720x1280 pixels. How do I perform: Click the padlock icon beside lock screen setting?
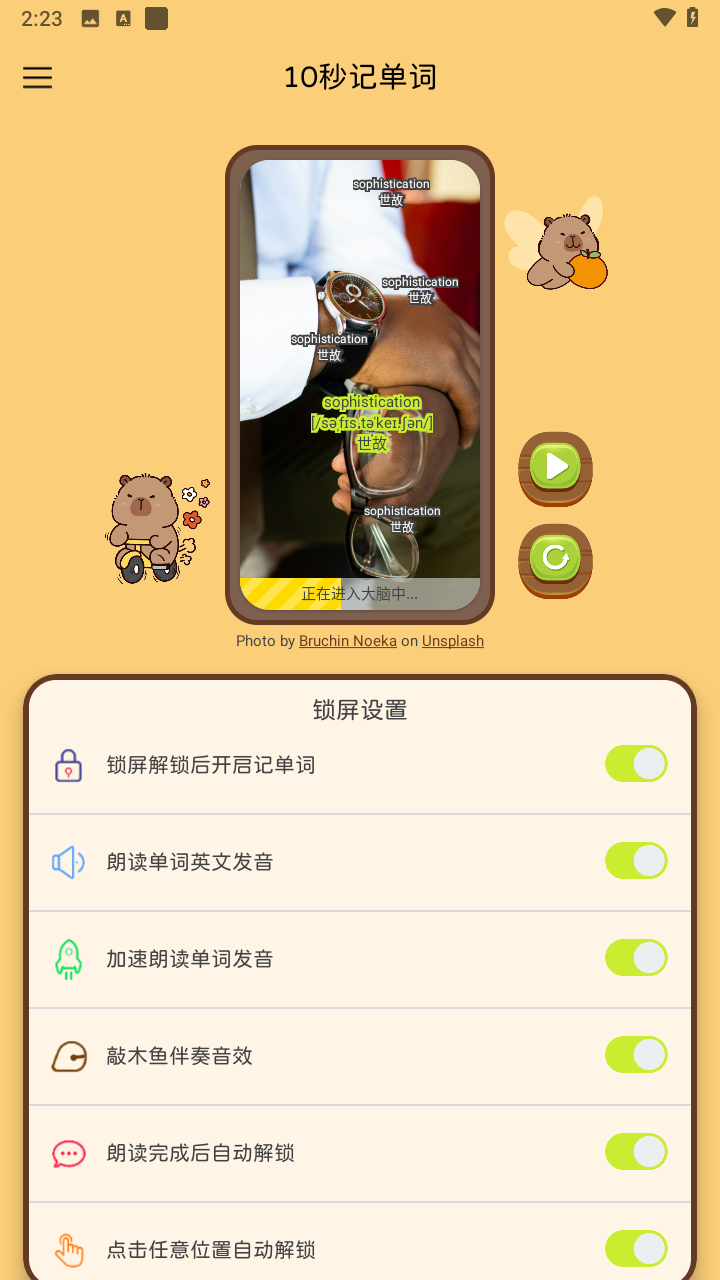coord(68,763)
